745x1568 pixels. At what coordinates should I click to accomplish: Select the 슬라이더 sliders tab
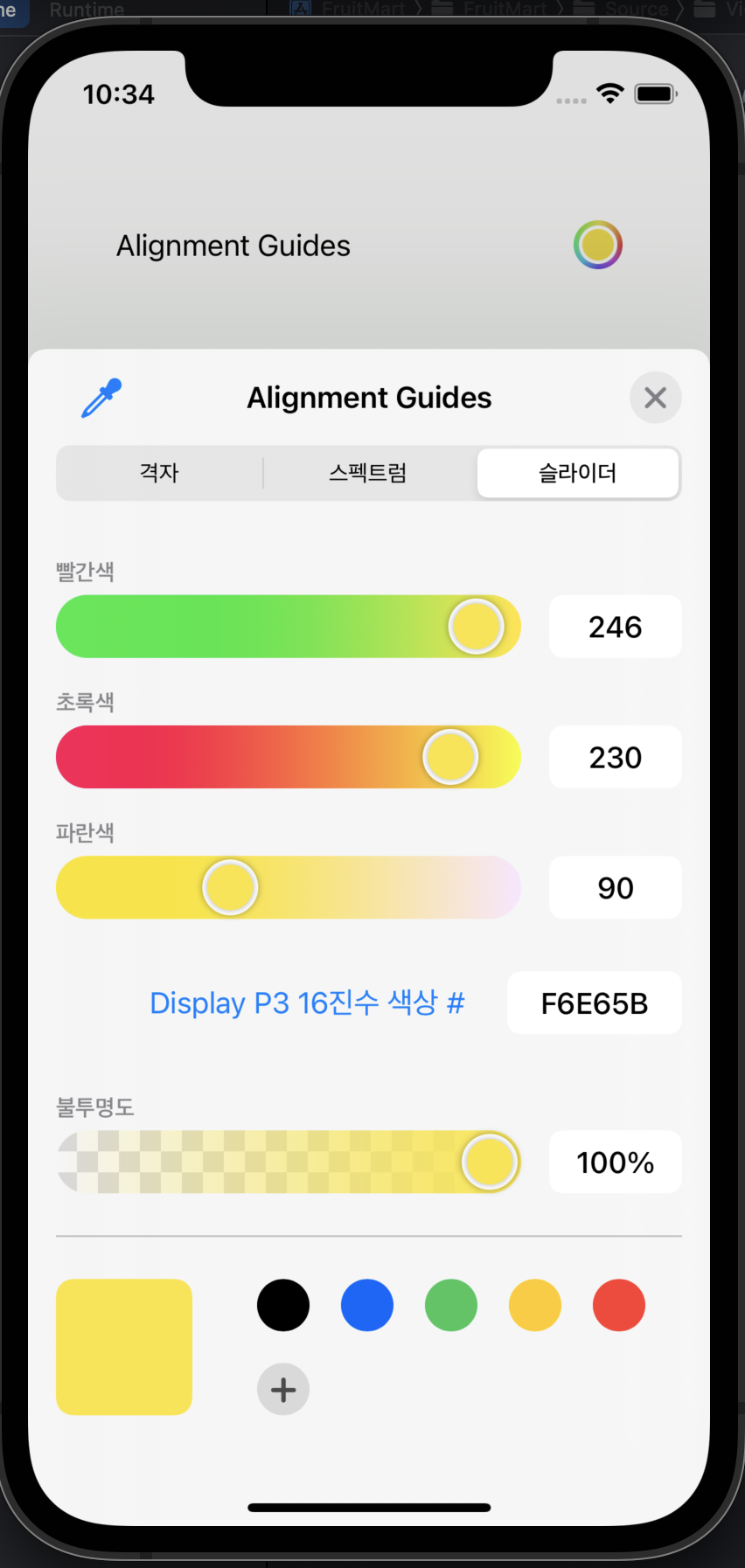pyautogui.click(x=578, y=473)
